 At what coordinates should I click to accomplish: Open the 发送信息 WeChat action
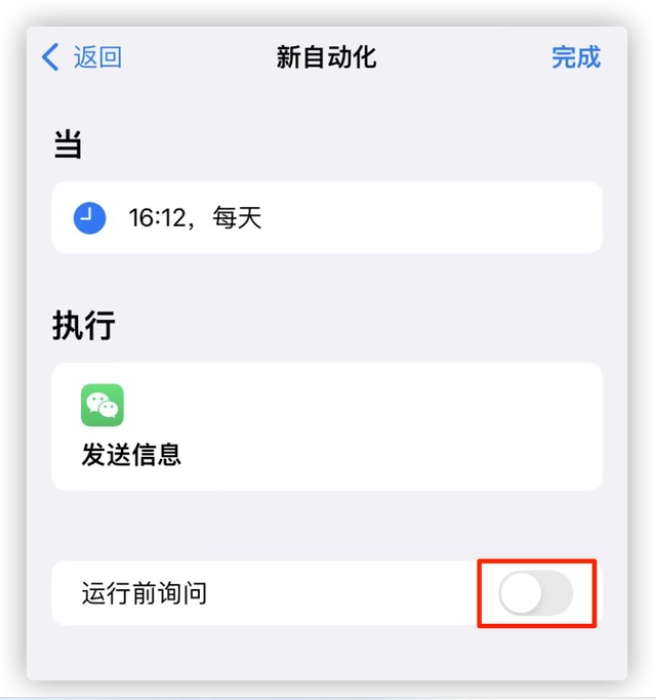pos(326,427)
